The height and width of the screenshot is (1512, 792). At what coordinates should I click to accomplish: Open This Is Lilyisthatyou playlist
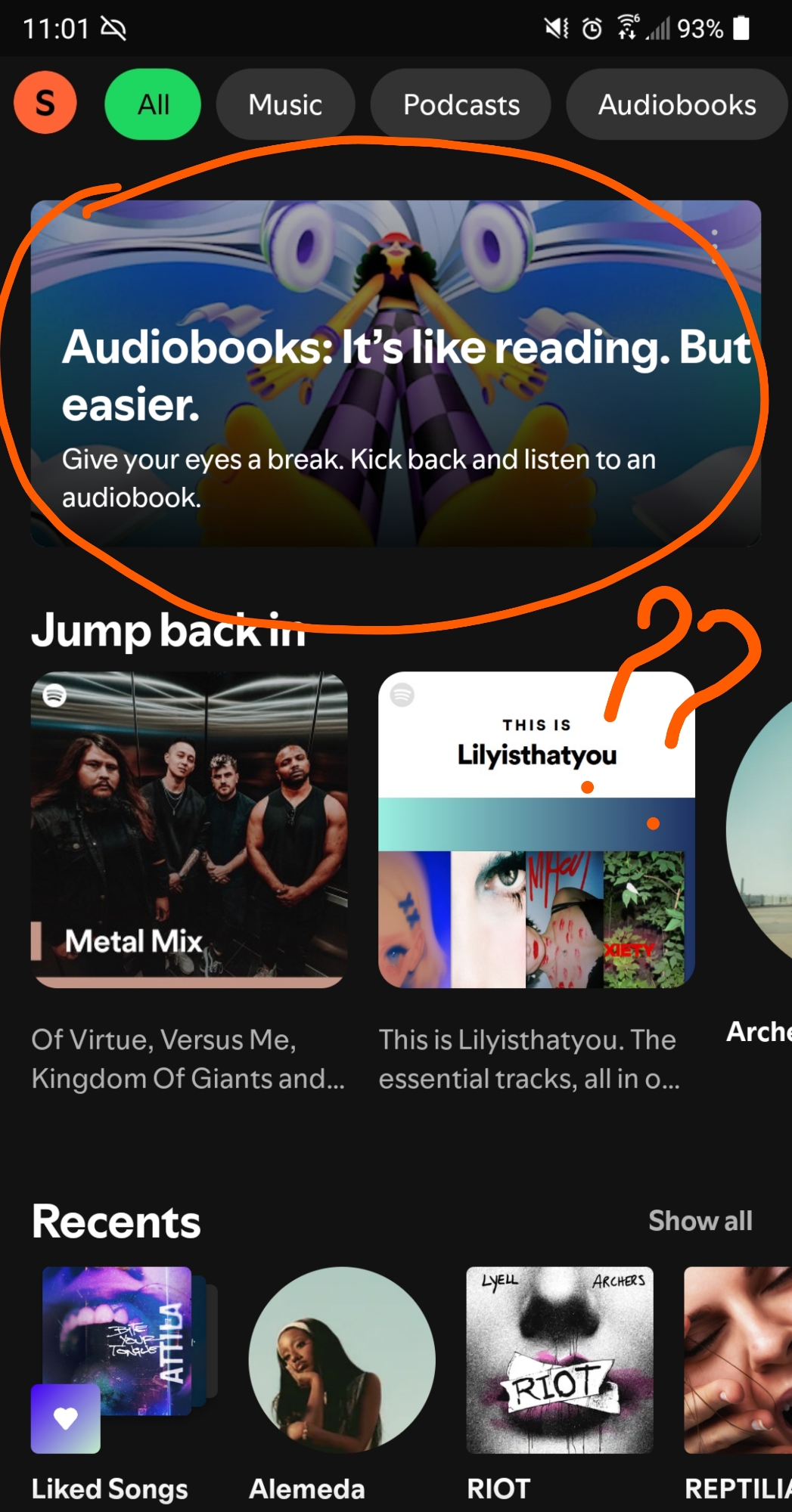[x=536, y=829]
